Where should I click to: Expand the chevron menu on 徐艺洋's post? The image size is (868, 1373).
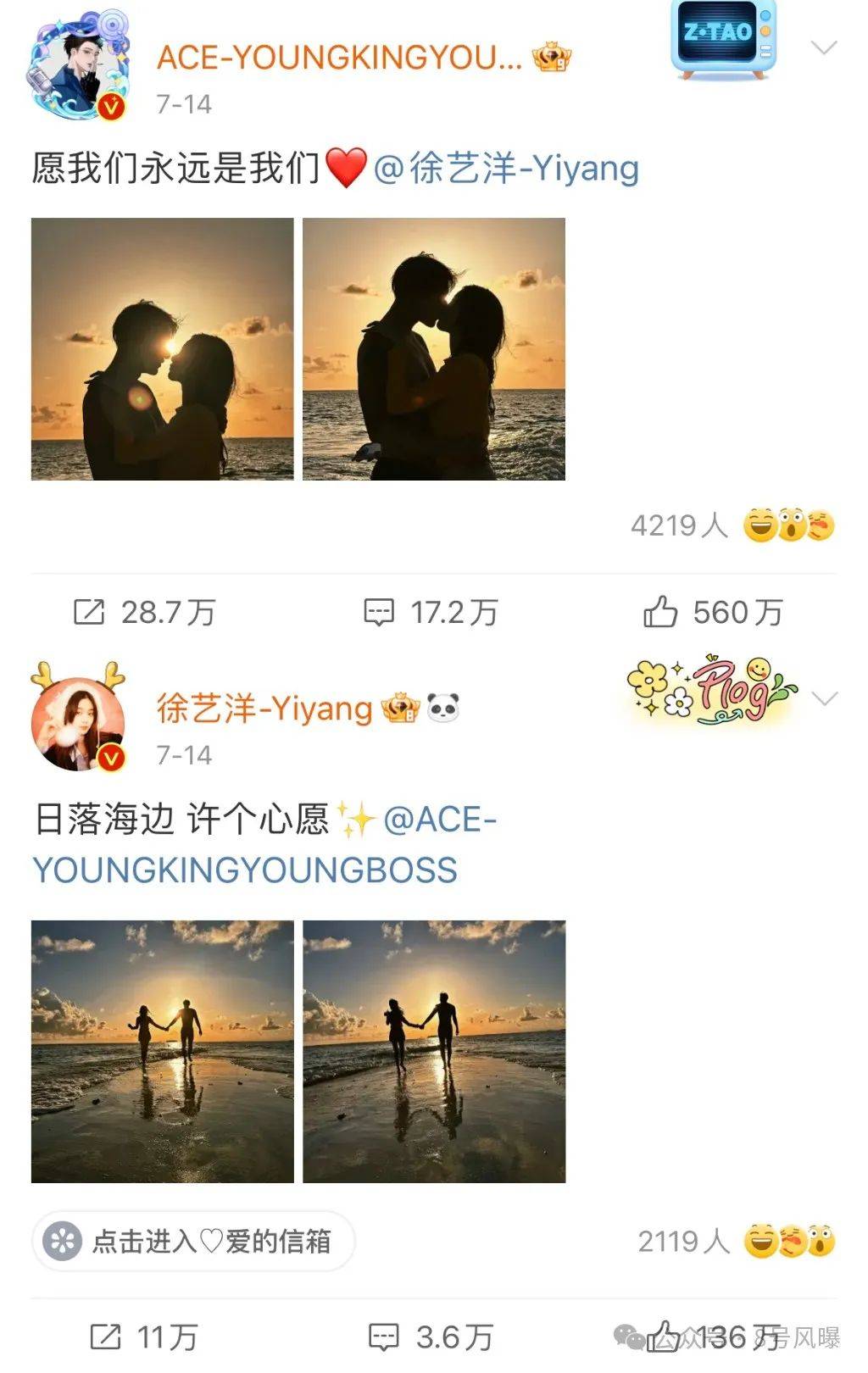(824, 698)
